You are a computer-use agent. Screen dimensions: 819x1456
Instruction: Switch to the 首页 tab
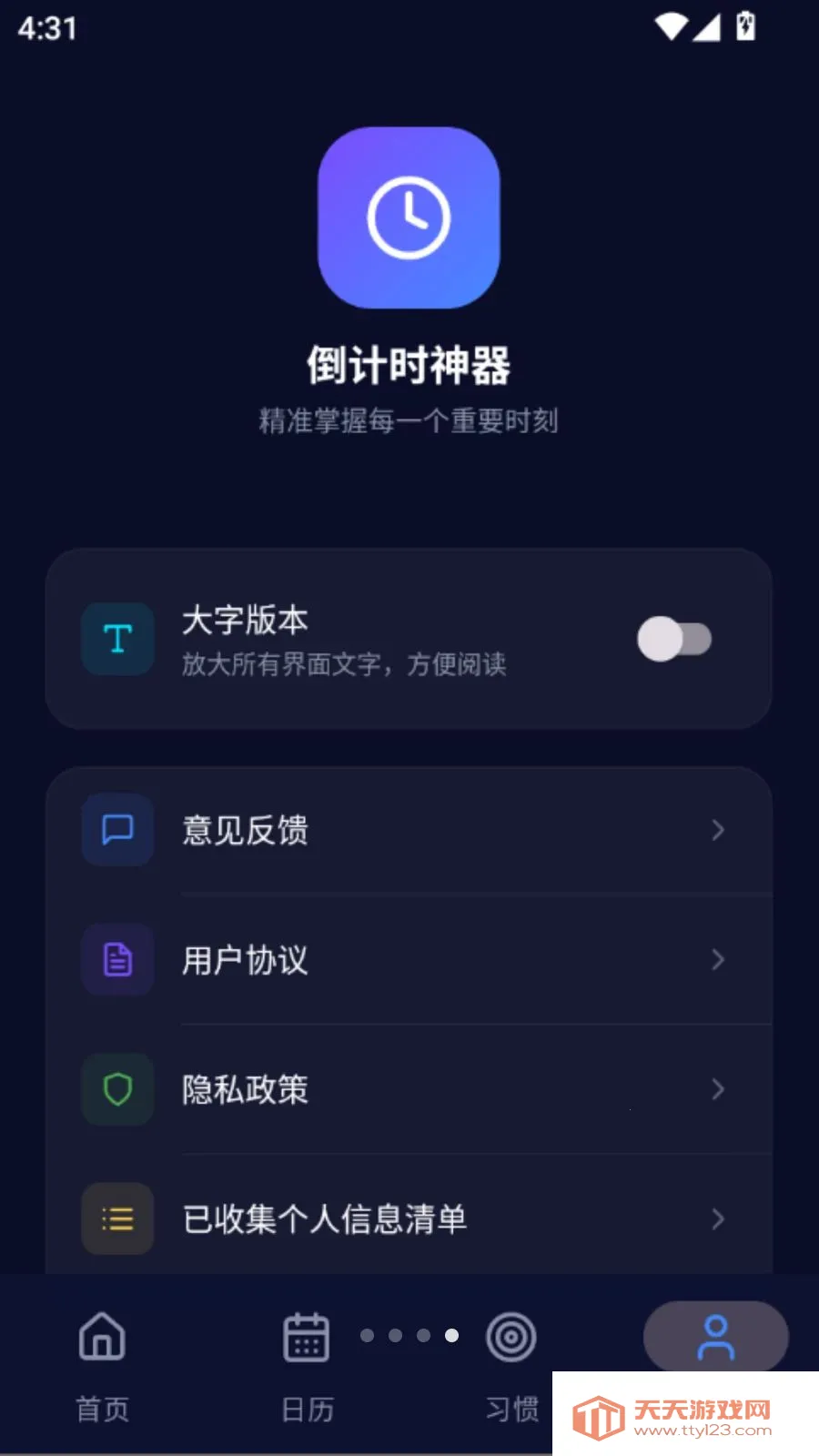point(101,1365)
